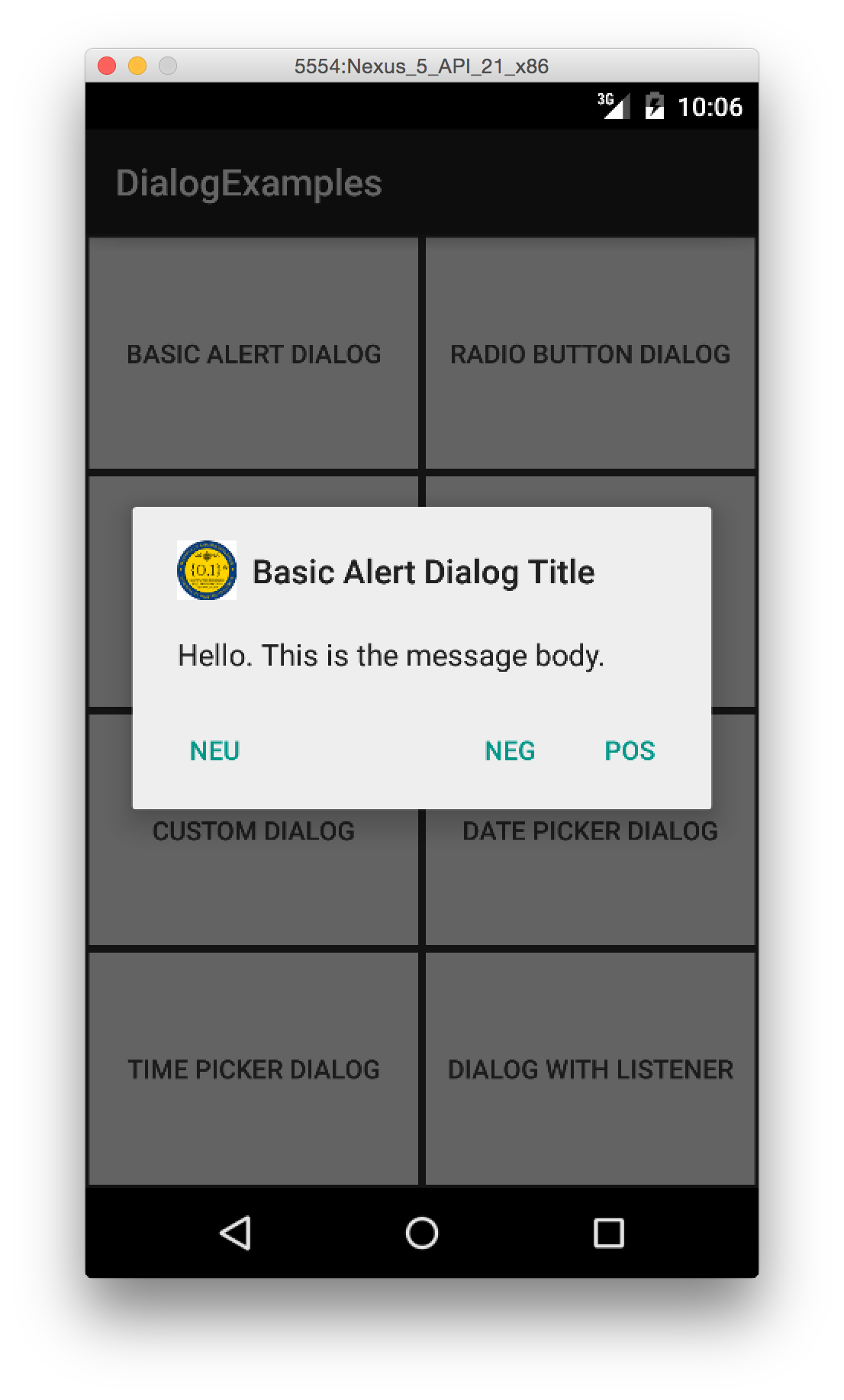Open the recent apps overview

608,1233
